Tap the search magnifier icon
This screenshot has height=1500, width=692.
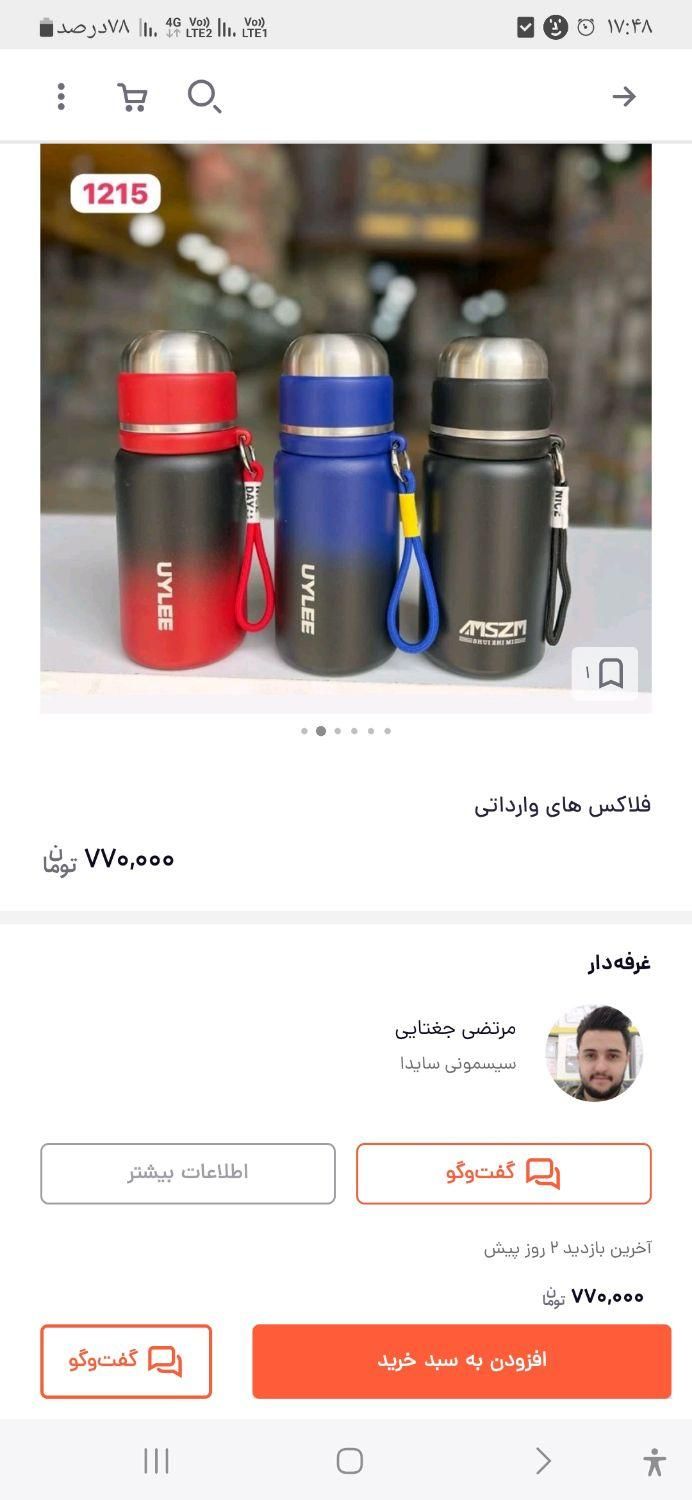[204, 97]
